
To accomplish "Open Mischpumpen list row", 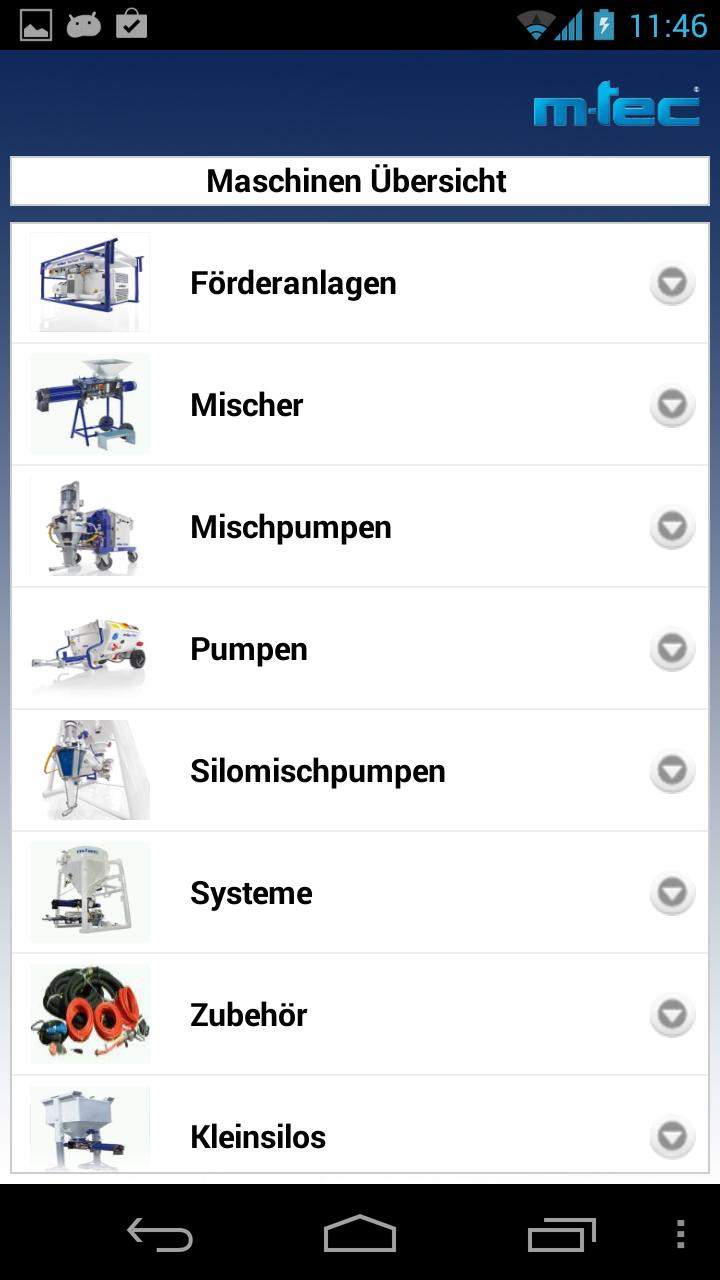I will tap(360, 527).
